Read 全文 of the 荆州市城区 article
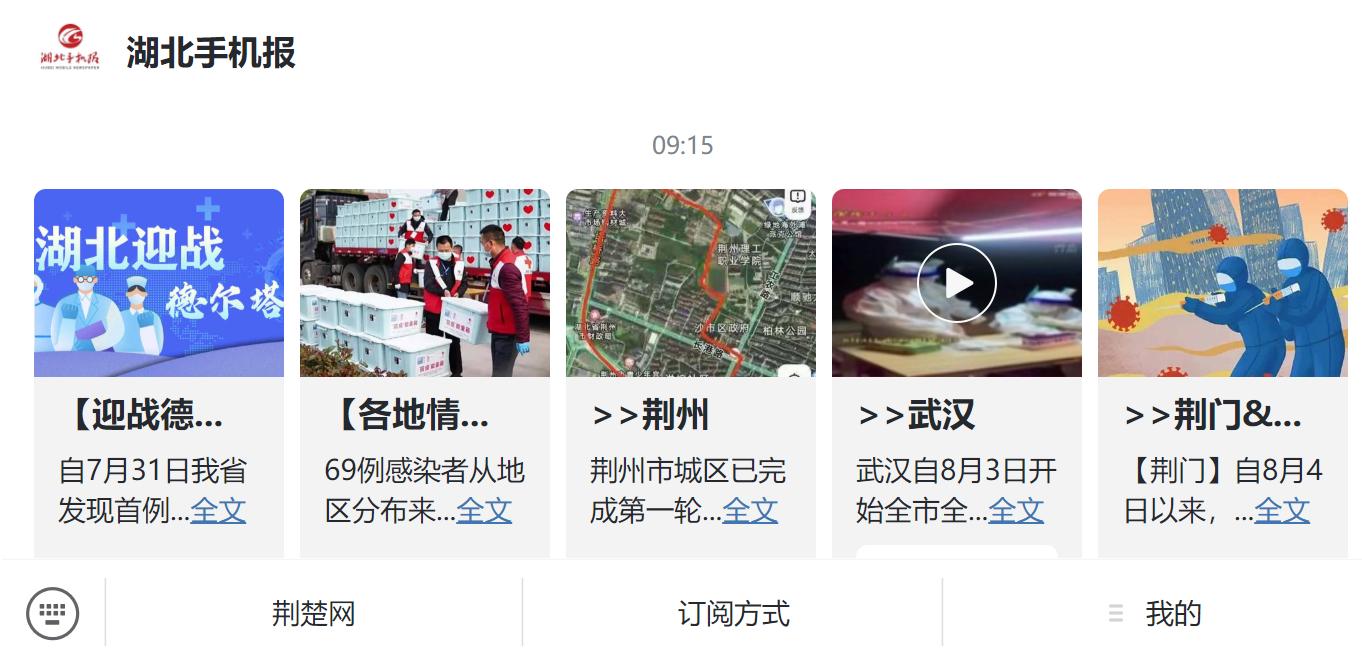The height and width of the screenshot is (665, 1362). [x=750, y=511]
